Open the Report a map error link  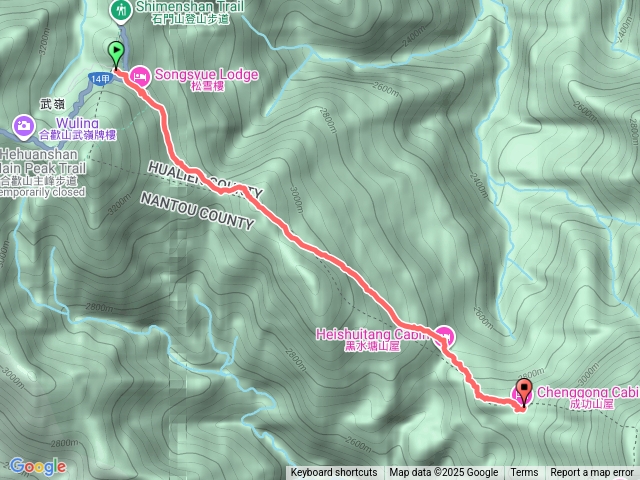(593, 473)
